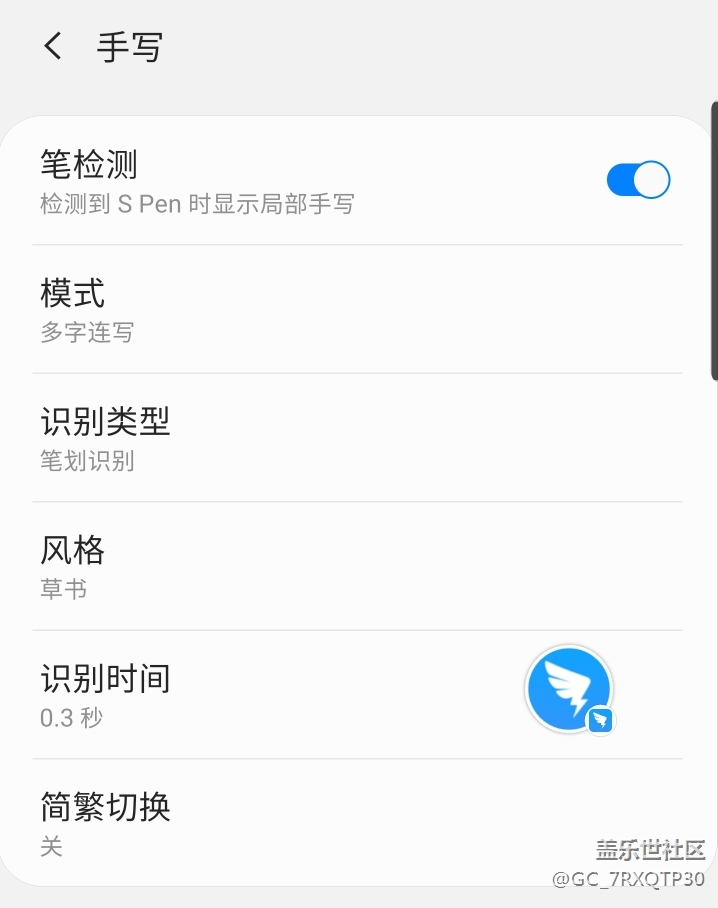718x908 pixels.
Task: Open the 识别类型 setting
Action: [x=357, y=438]
